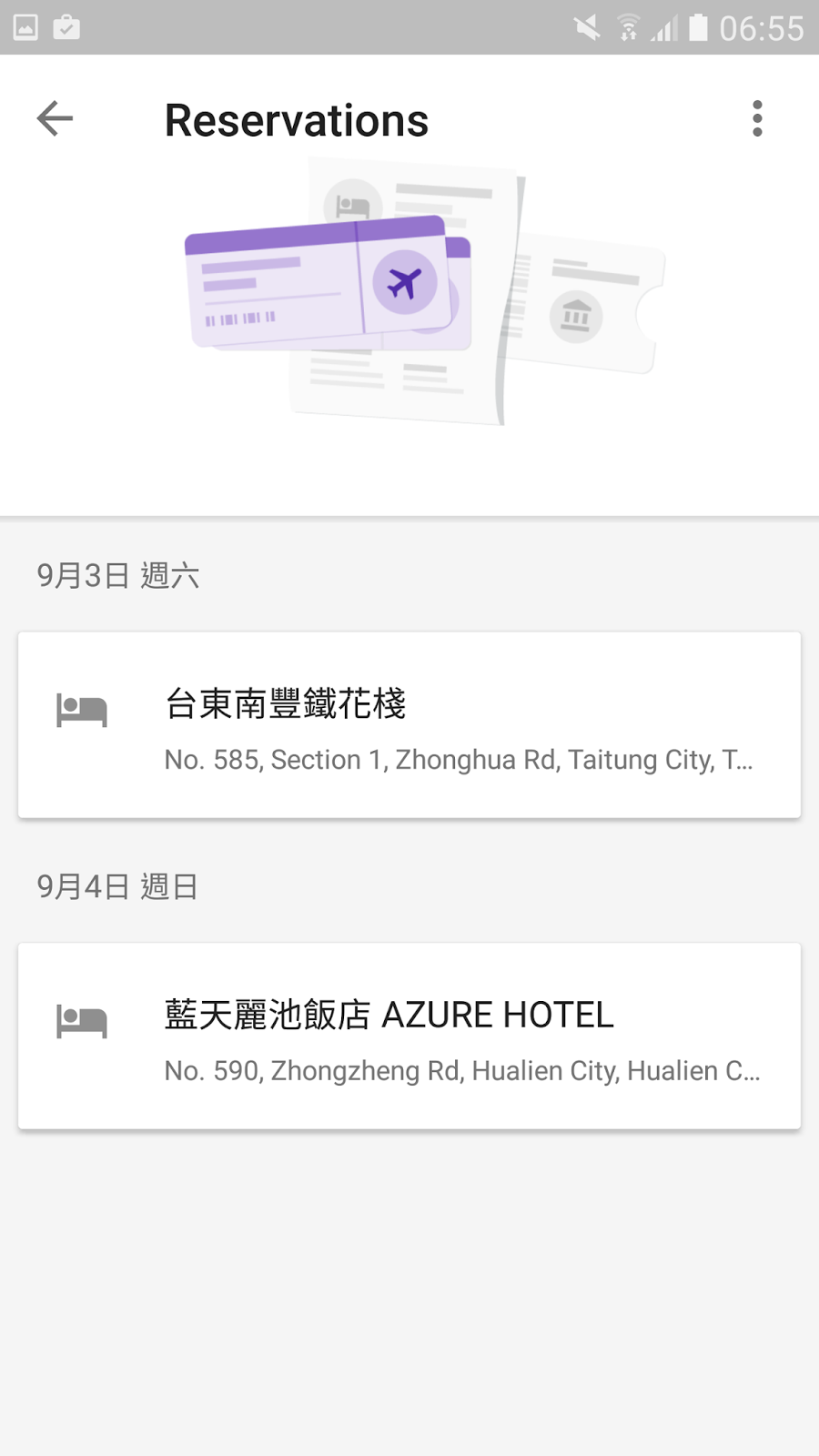
Task: Open the AZURE HOTEL reservation card
Action: pyautogui.click(x=409, y=1036)
